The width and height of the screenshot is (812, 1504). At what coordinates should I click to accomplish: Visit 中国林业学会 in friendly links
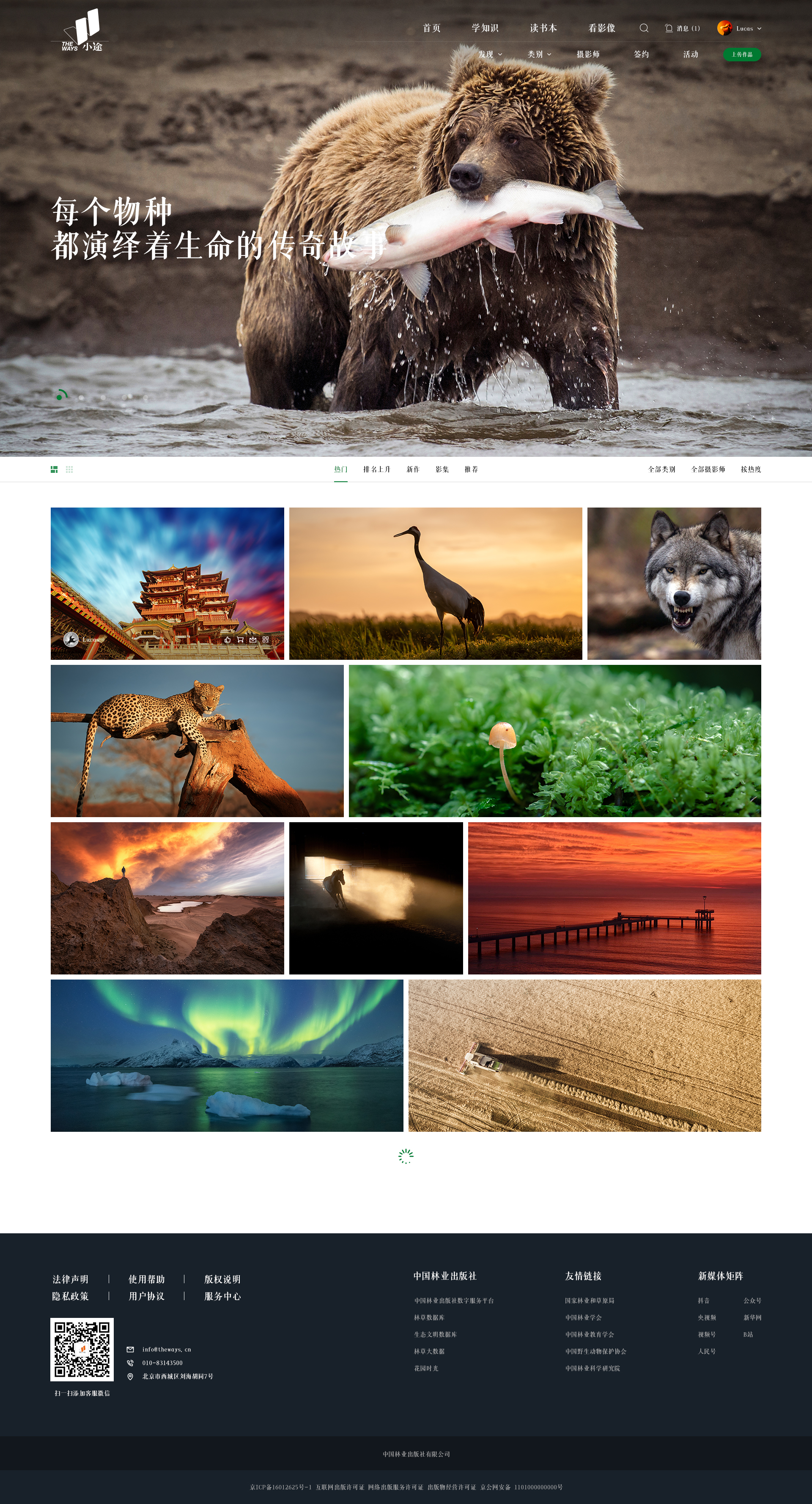pos(583,1317)
